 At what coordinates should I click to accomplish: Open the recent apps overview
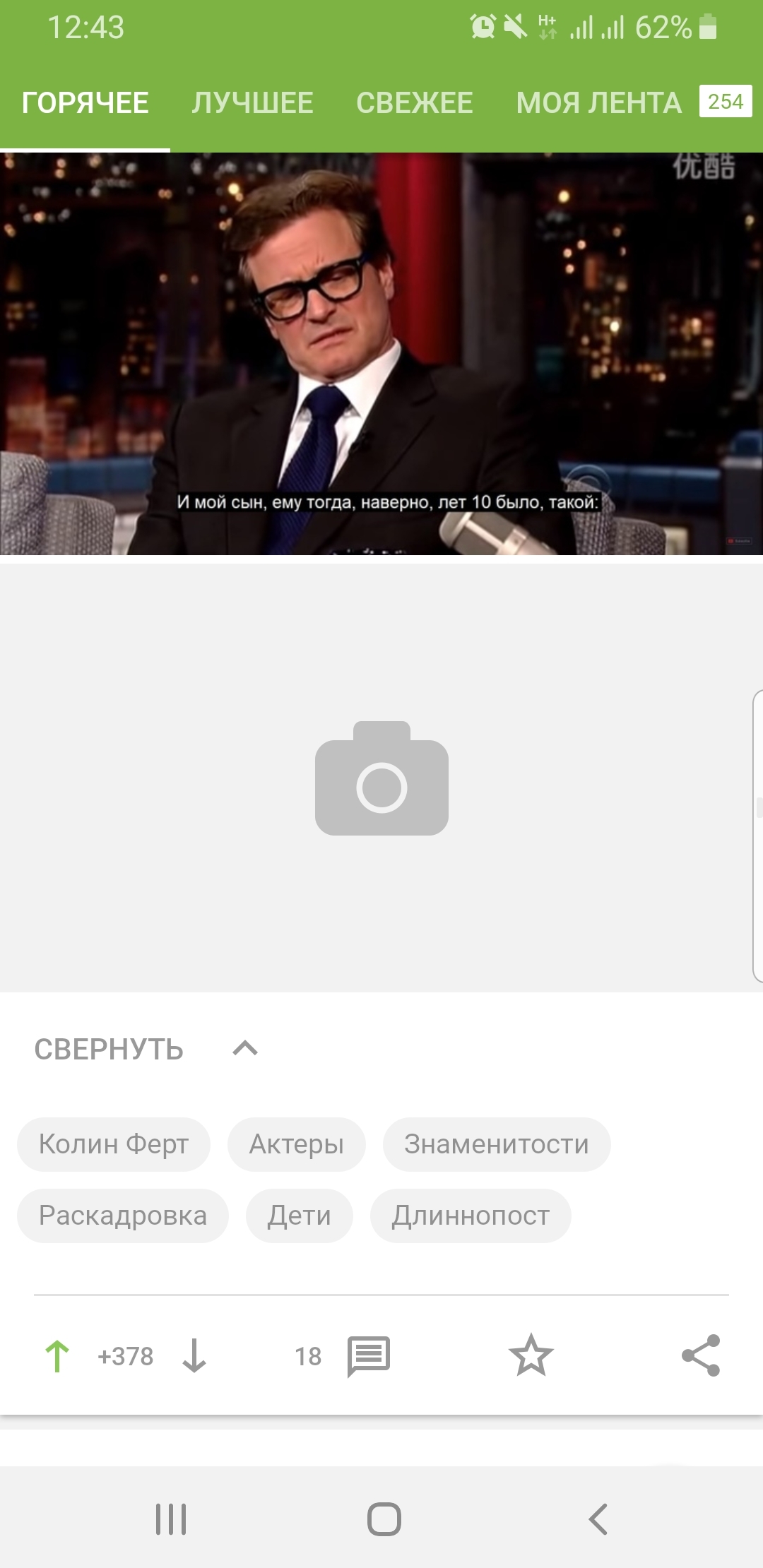[171, 1519]
